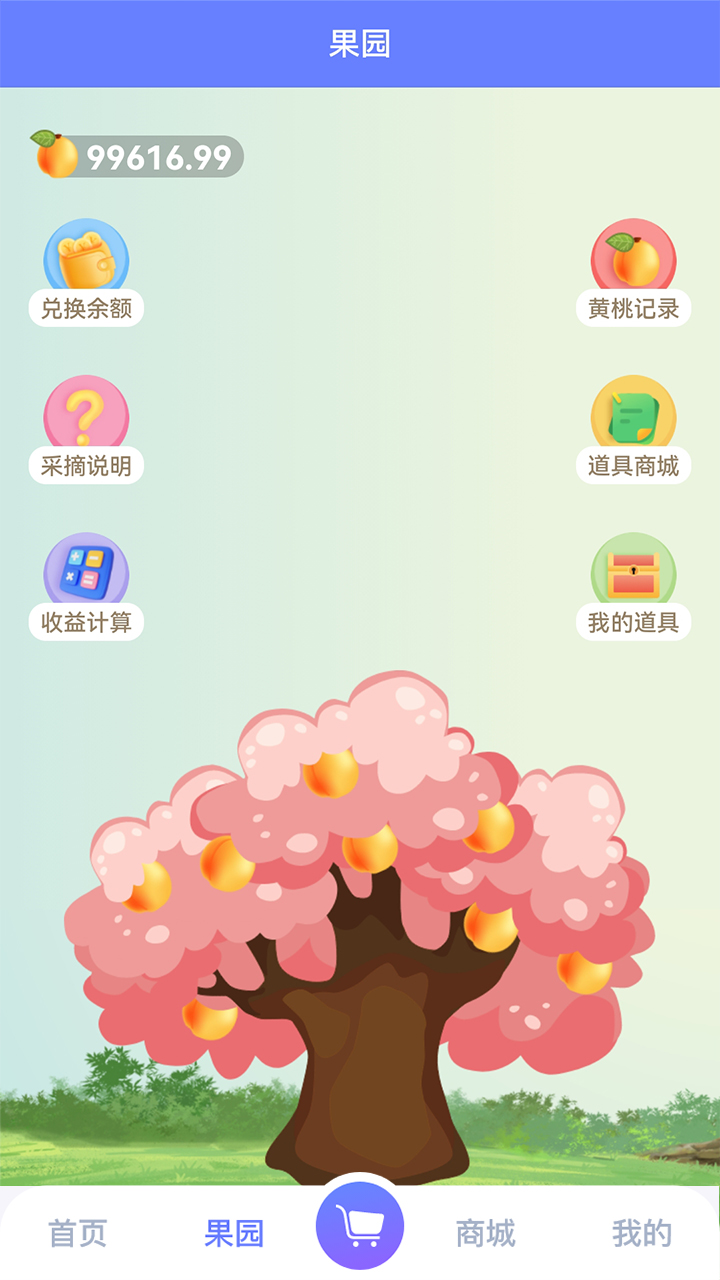Select the 果园 tab in bottom navigation
The image size is (720, 1280).
click(236, 1233)
